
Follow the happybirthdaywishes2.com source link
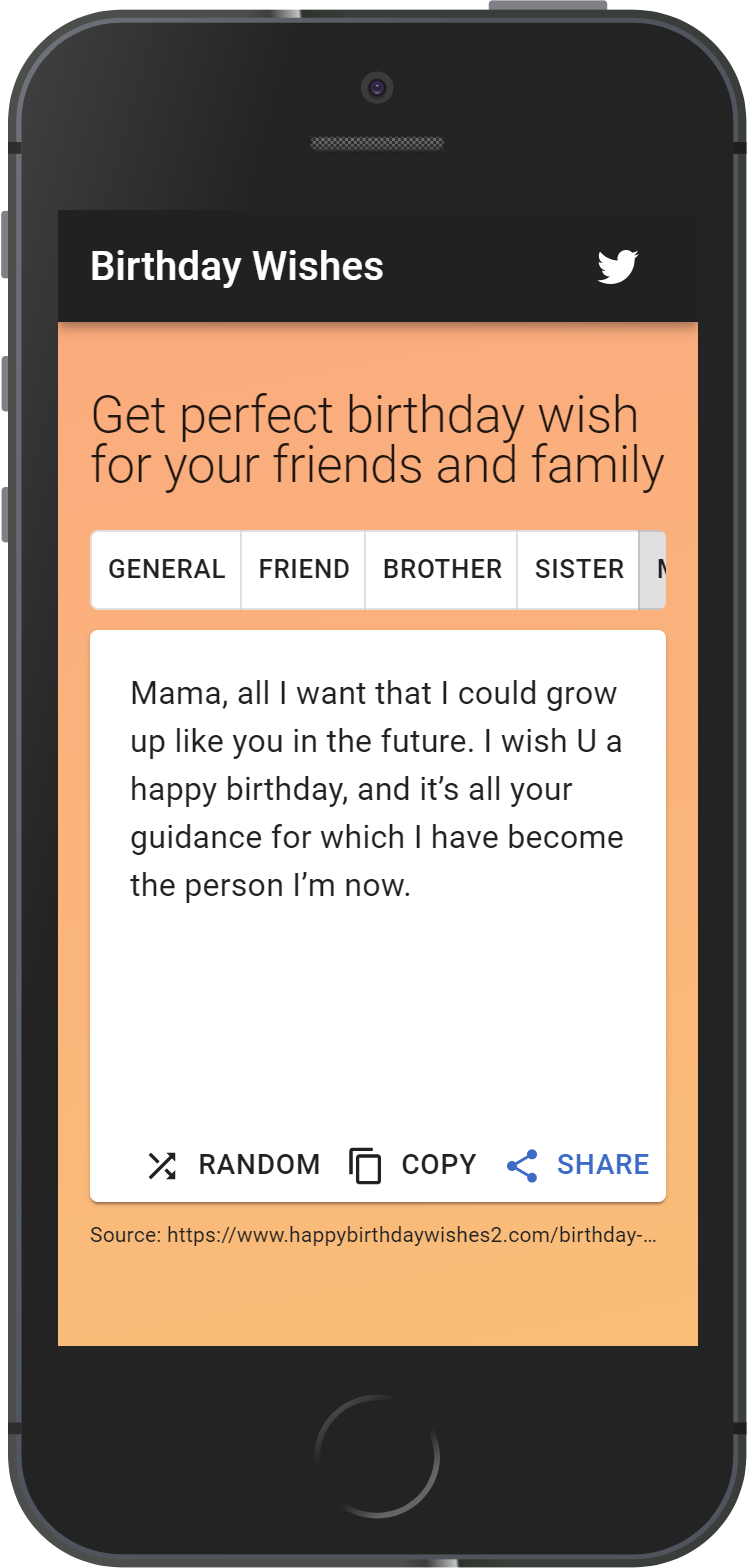[x=374, y=1235]
